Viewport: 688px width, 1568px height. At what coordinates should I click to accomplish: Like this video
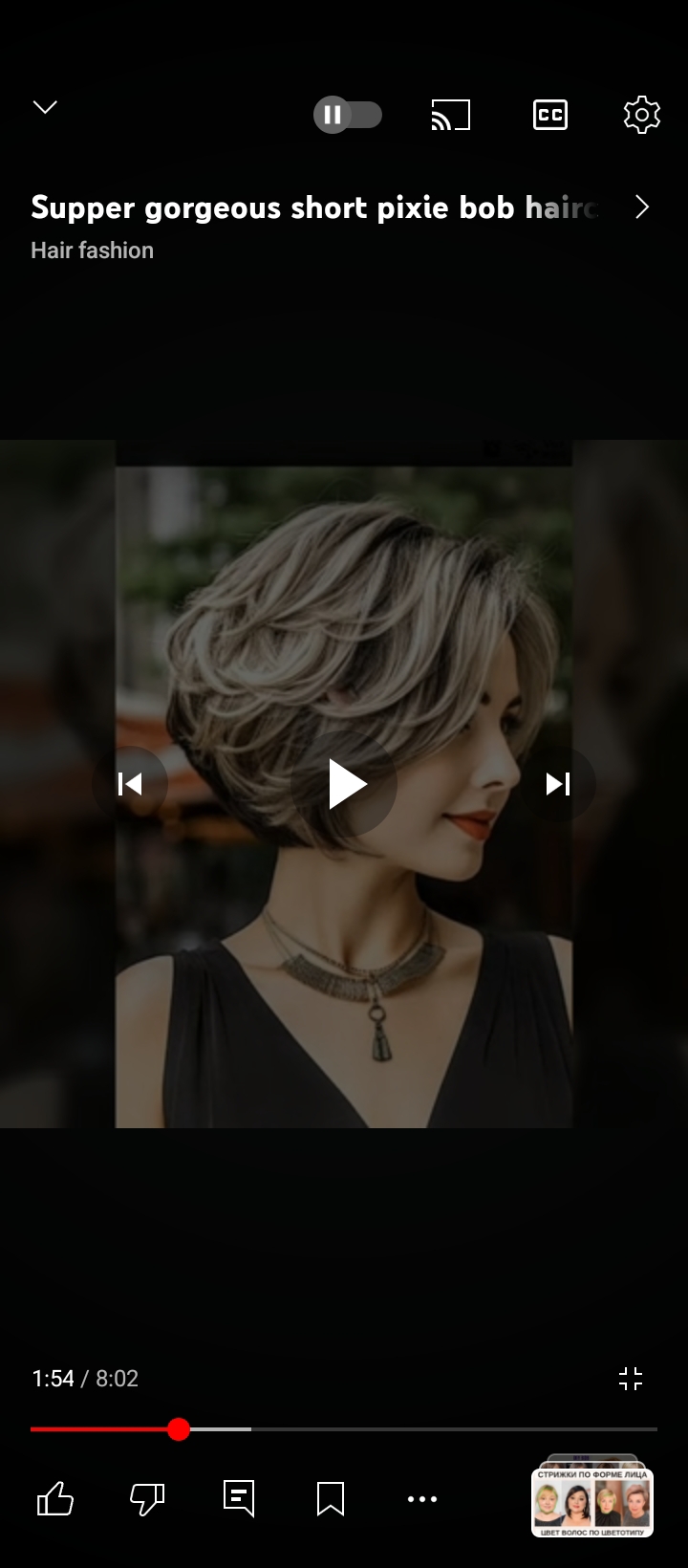55,1498
